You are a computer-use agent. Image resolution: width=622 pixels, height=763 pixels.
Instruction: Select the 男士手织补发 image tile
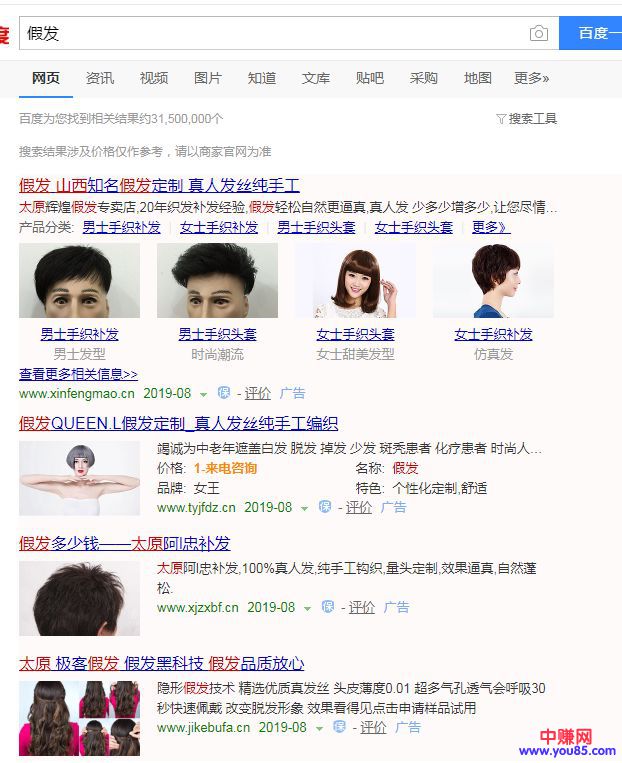point(79,281)
